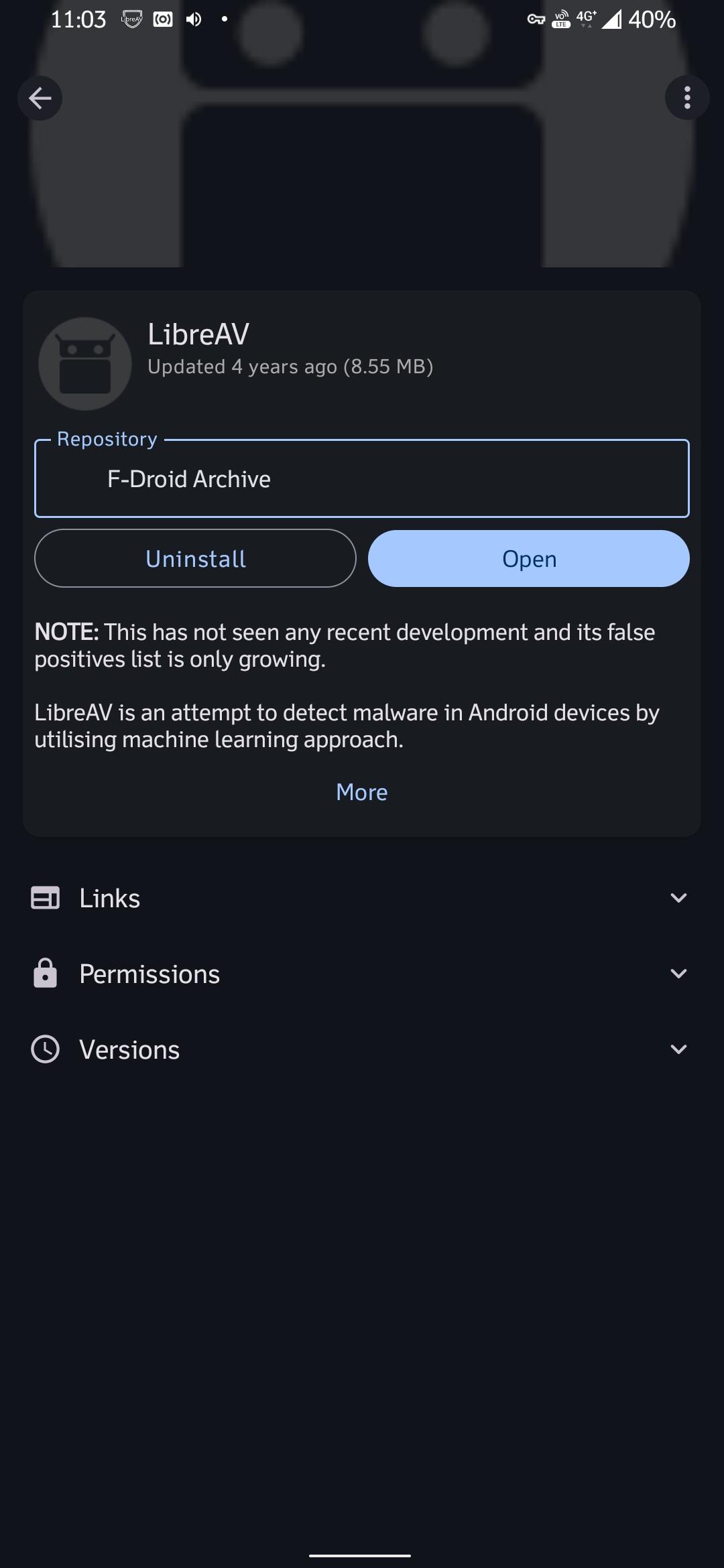Show More of the app description

tap(361, 792)
